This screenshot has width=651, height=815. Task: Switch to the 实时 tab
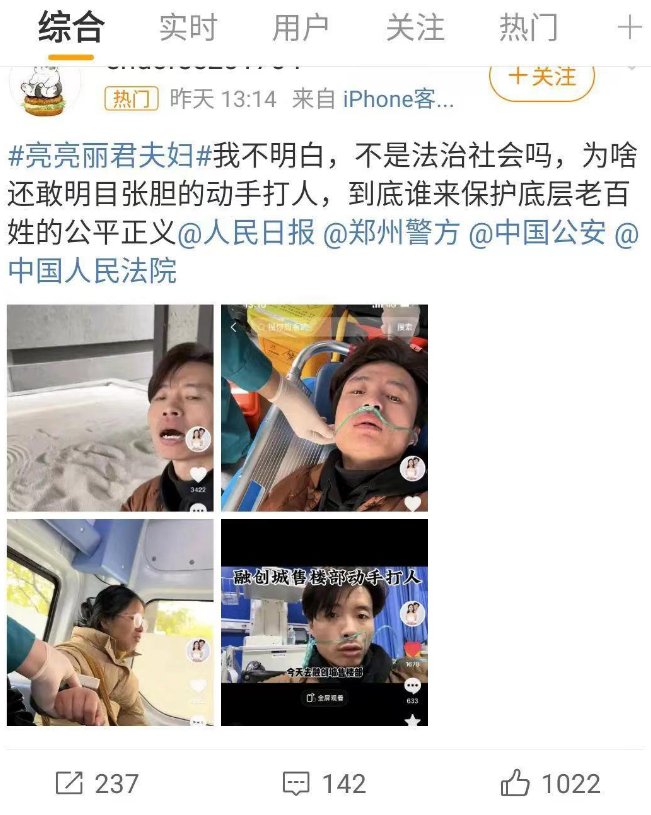click(x=187, y=27)
